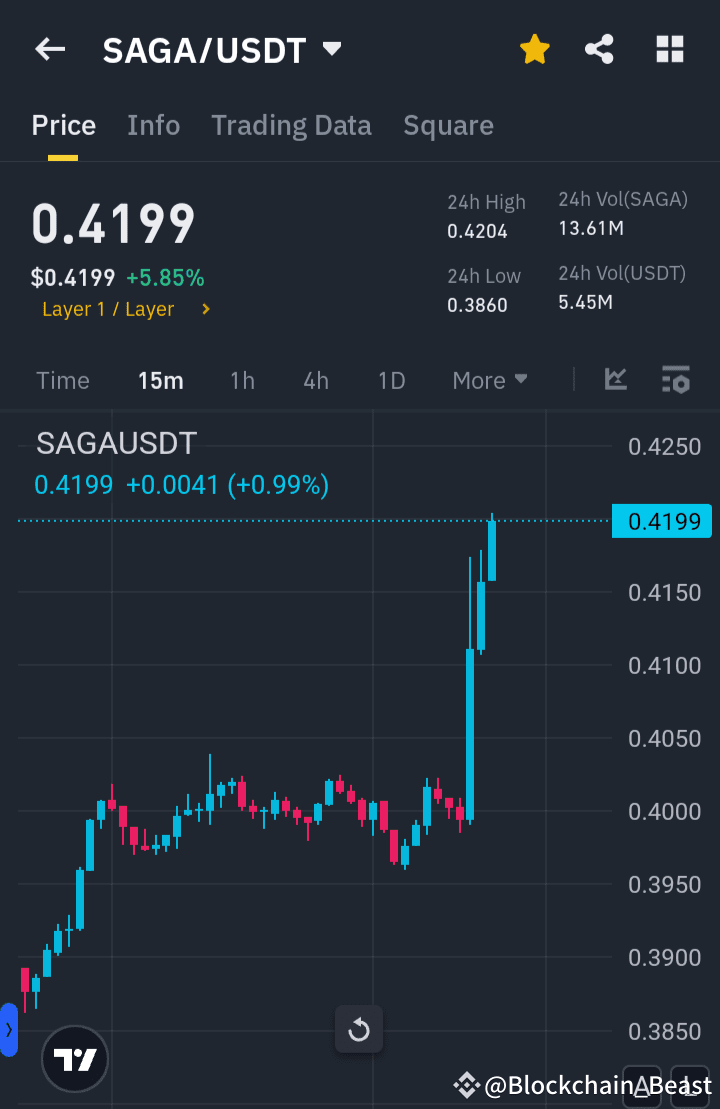Open the markets grid icon
The width and height of the screenshot is (720, 1109).
(x=669, y=48)
